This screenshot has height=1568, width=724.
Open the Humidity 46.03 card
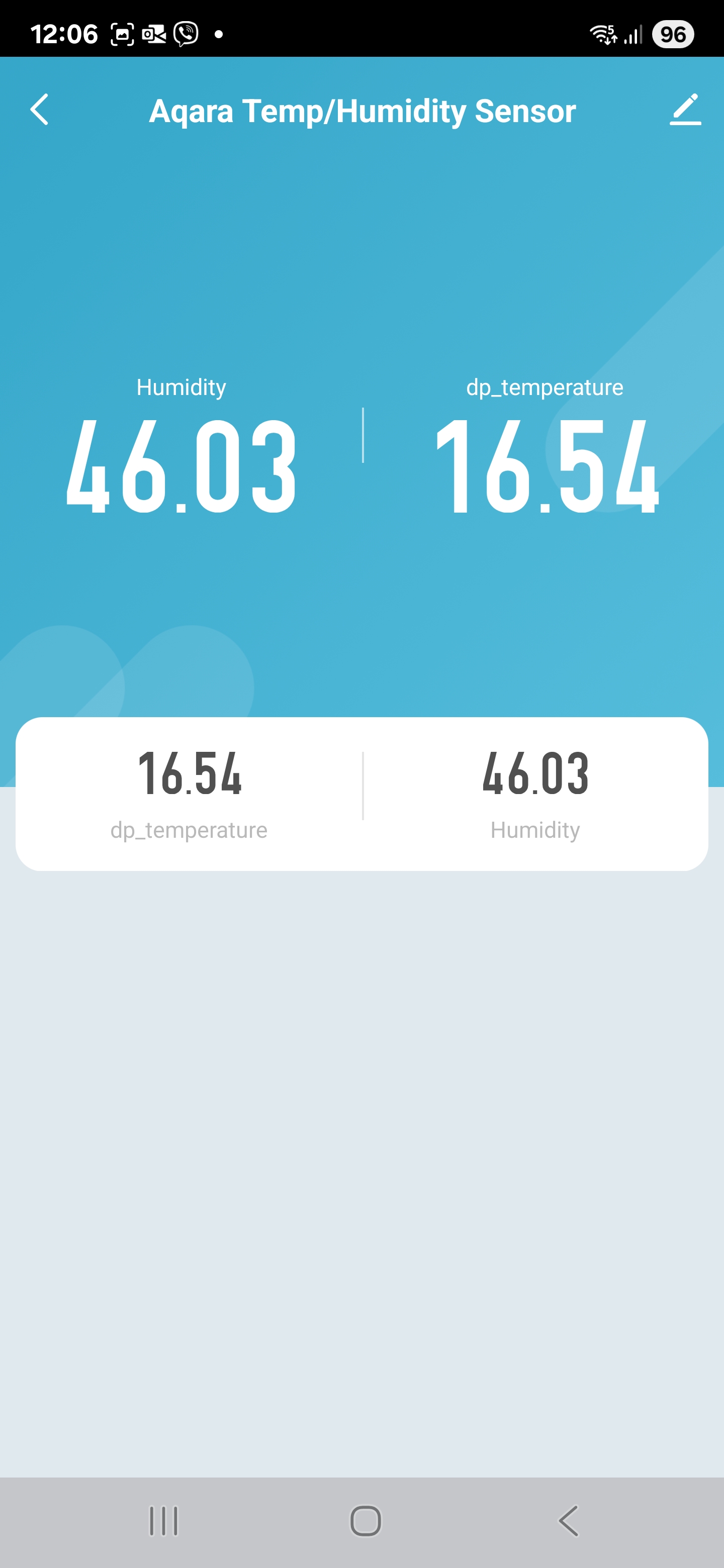535,793
